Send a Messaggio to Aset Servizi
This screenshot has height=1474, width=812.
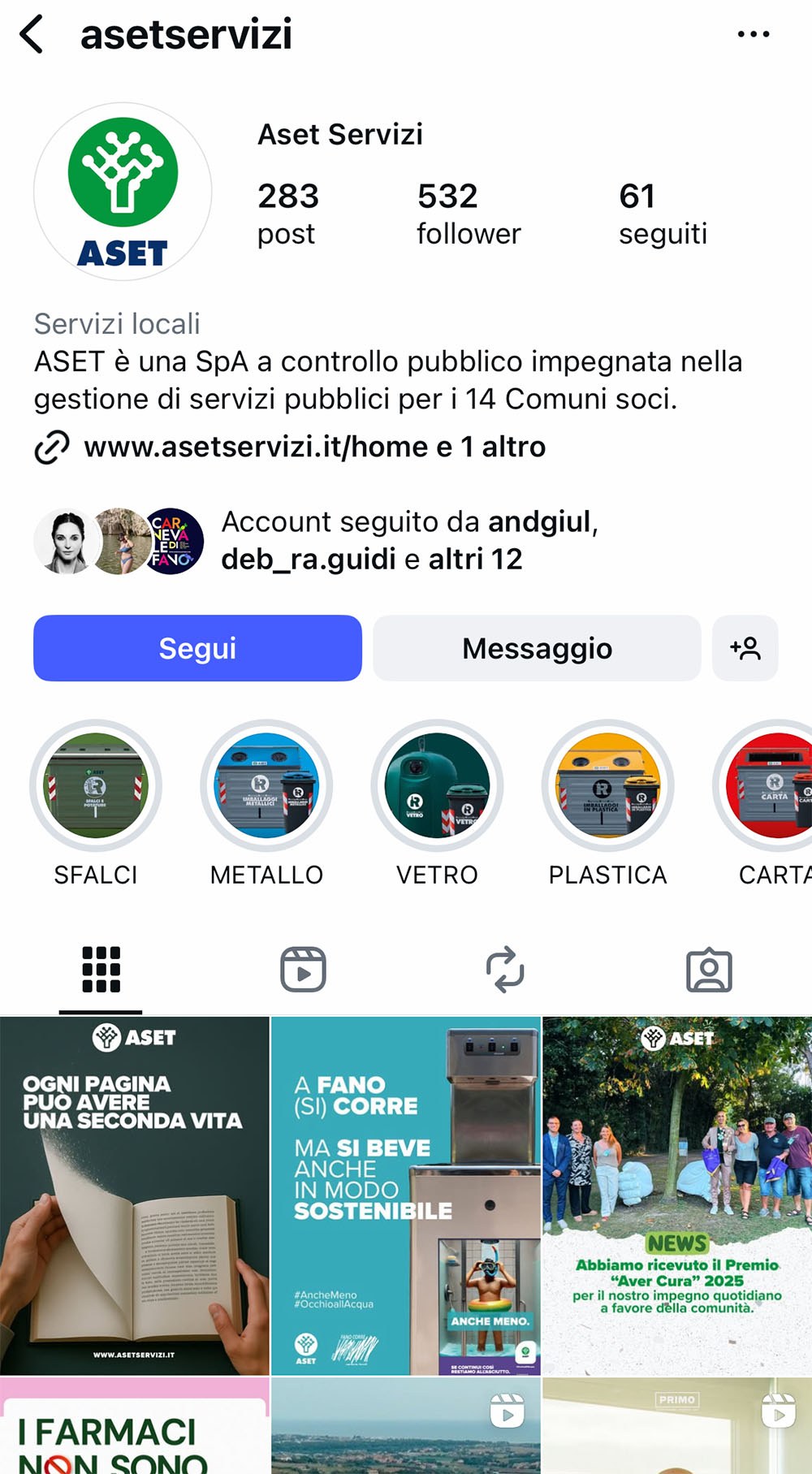pyautogui.click(x=537, y=648)
